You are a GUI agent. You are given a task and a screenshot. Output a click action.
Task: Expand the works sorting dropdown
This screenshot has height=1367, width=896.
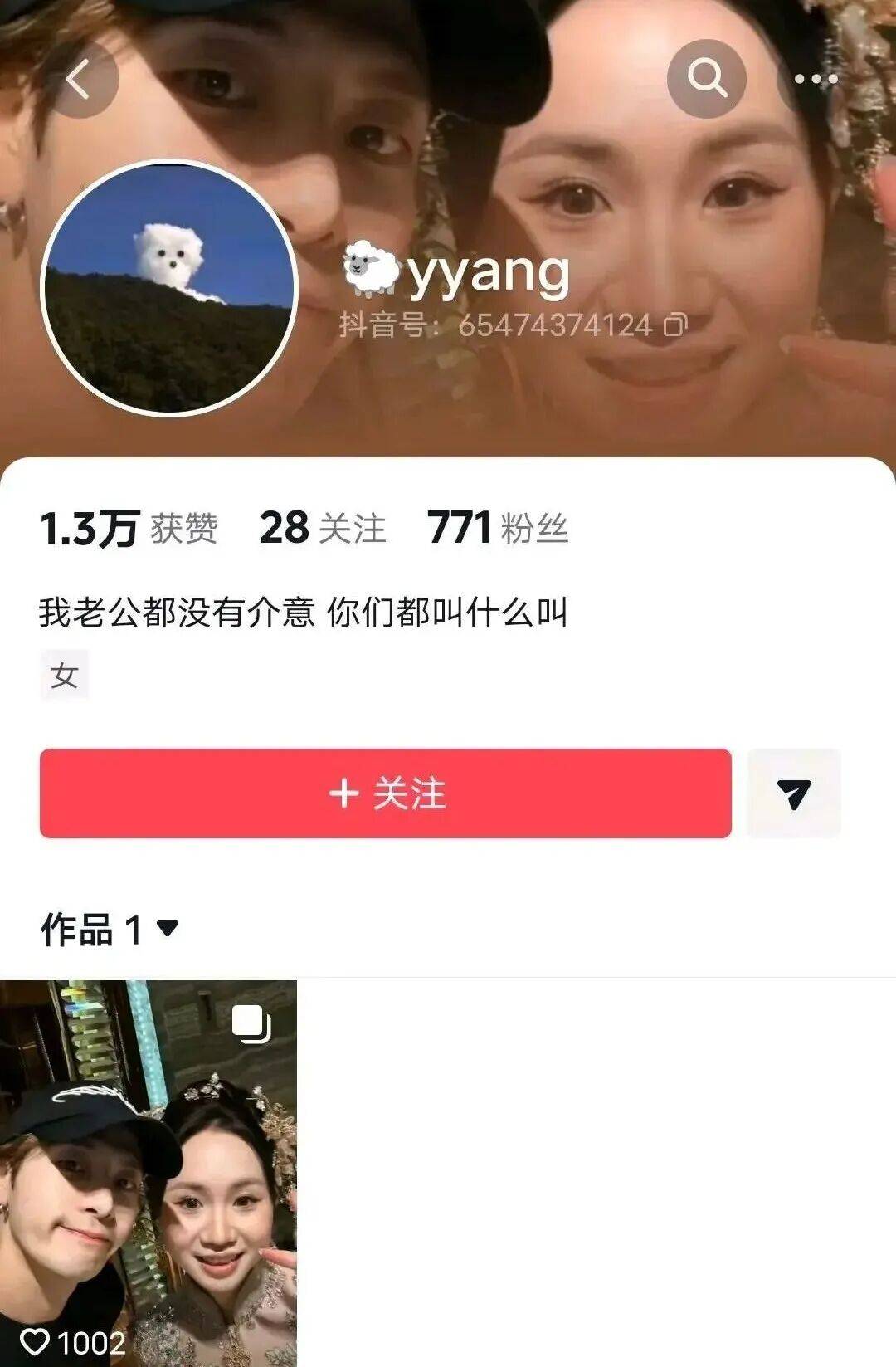pyautogui.click(x=168, y=928)
